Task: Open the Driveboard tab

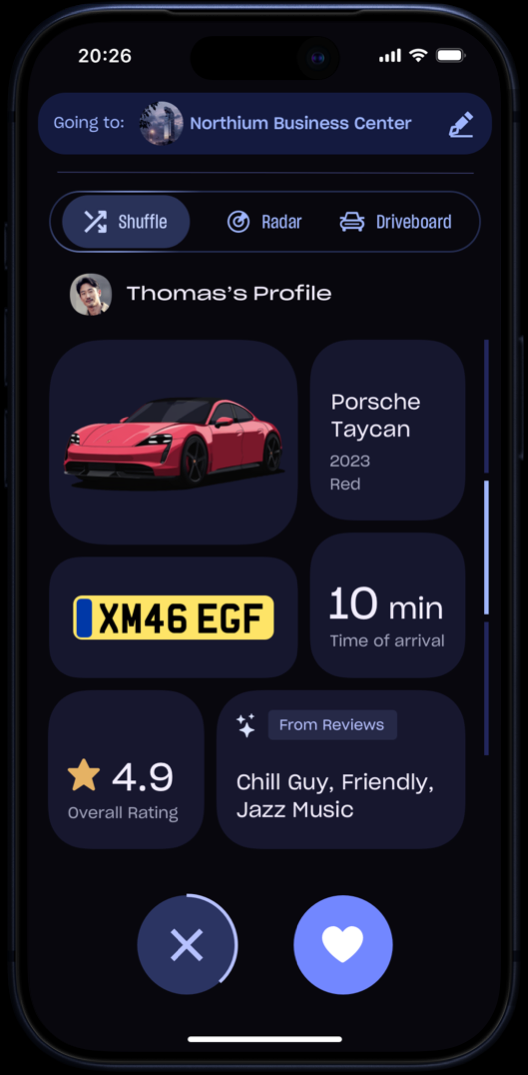Action: (x=396, y=221)
